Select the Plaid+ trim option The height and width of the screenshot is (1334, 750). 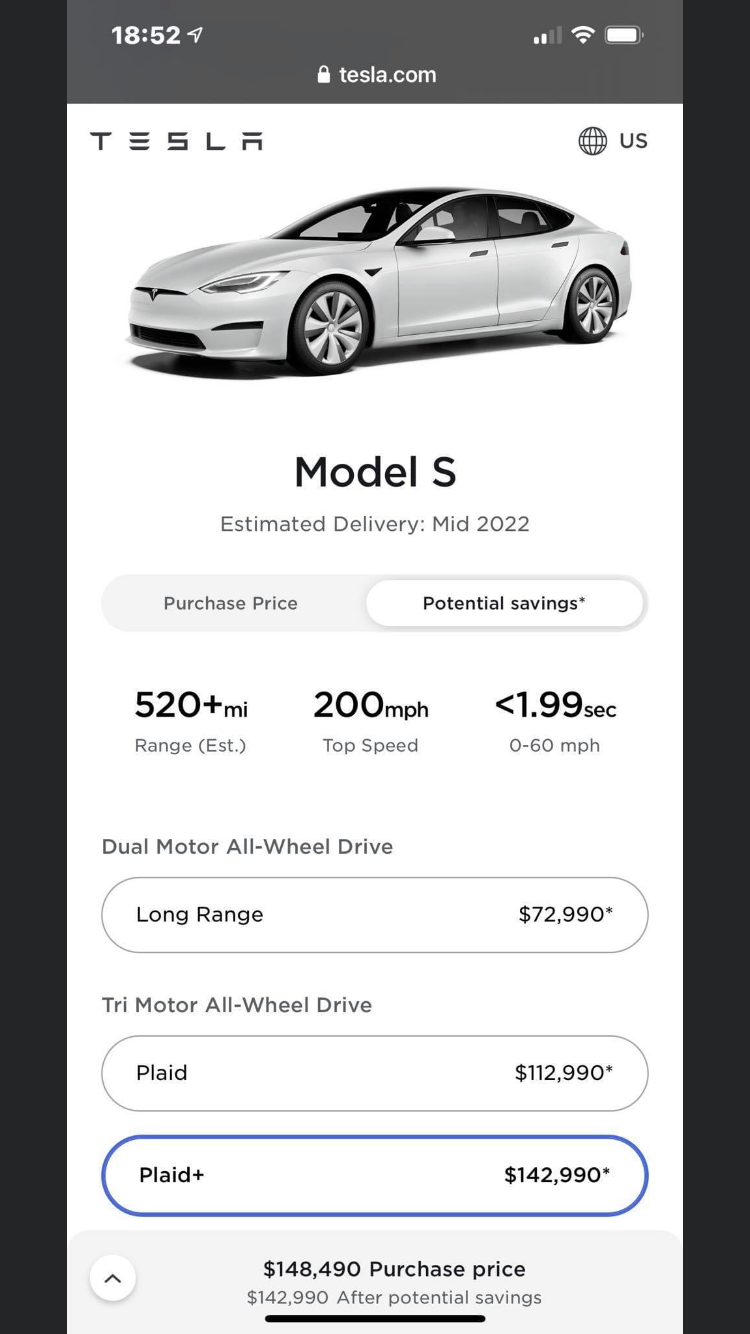click(x=374, y=1175)
